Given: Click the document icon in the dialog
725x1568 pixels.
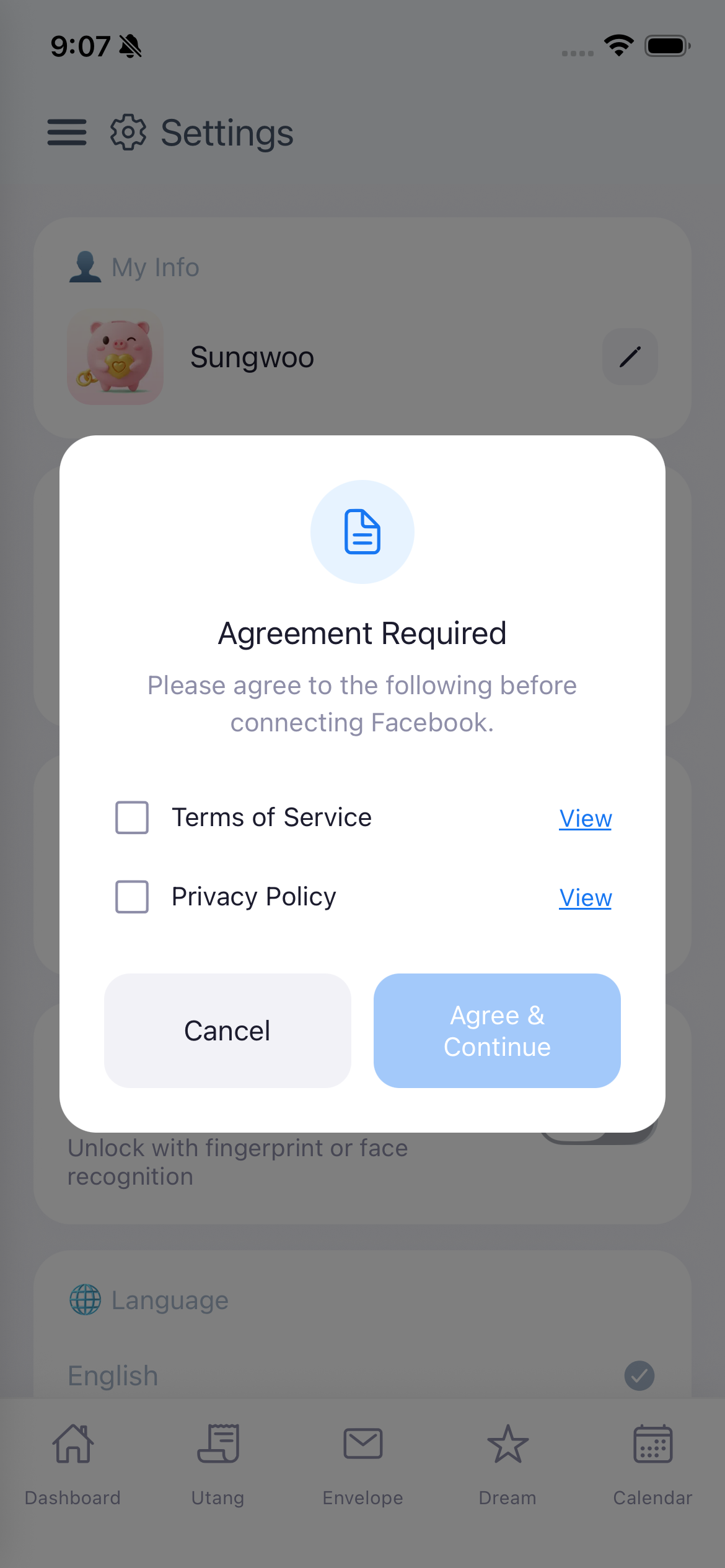Looking at the screenshot, I should (x=362, y=531).
